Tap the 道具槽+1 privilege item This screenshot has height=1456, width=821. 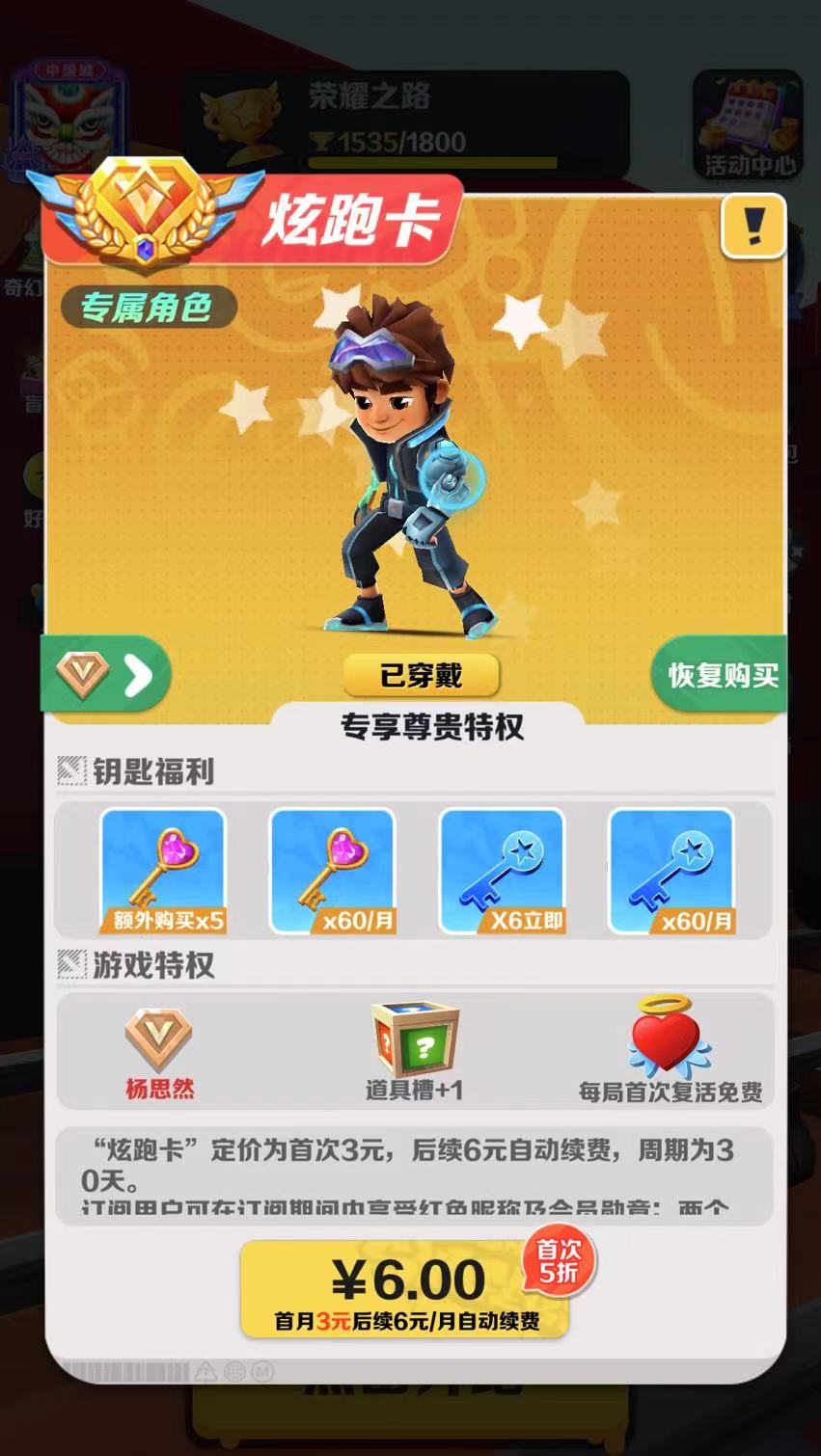pyautogui.click(x=415, y=1050)
